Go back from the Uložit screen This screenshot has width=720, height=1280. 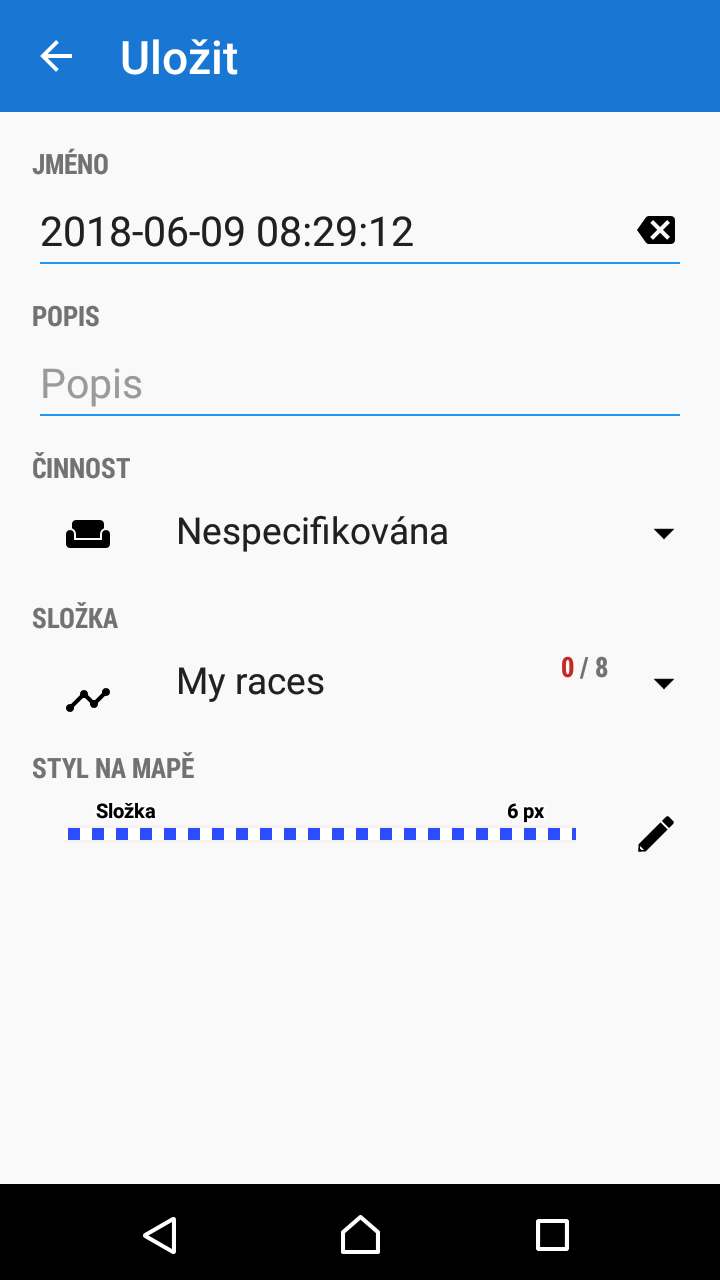56,57
